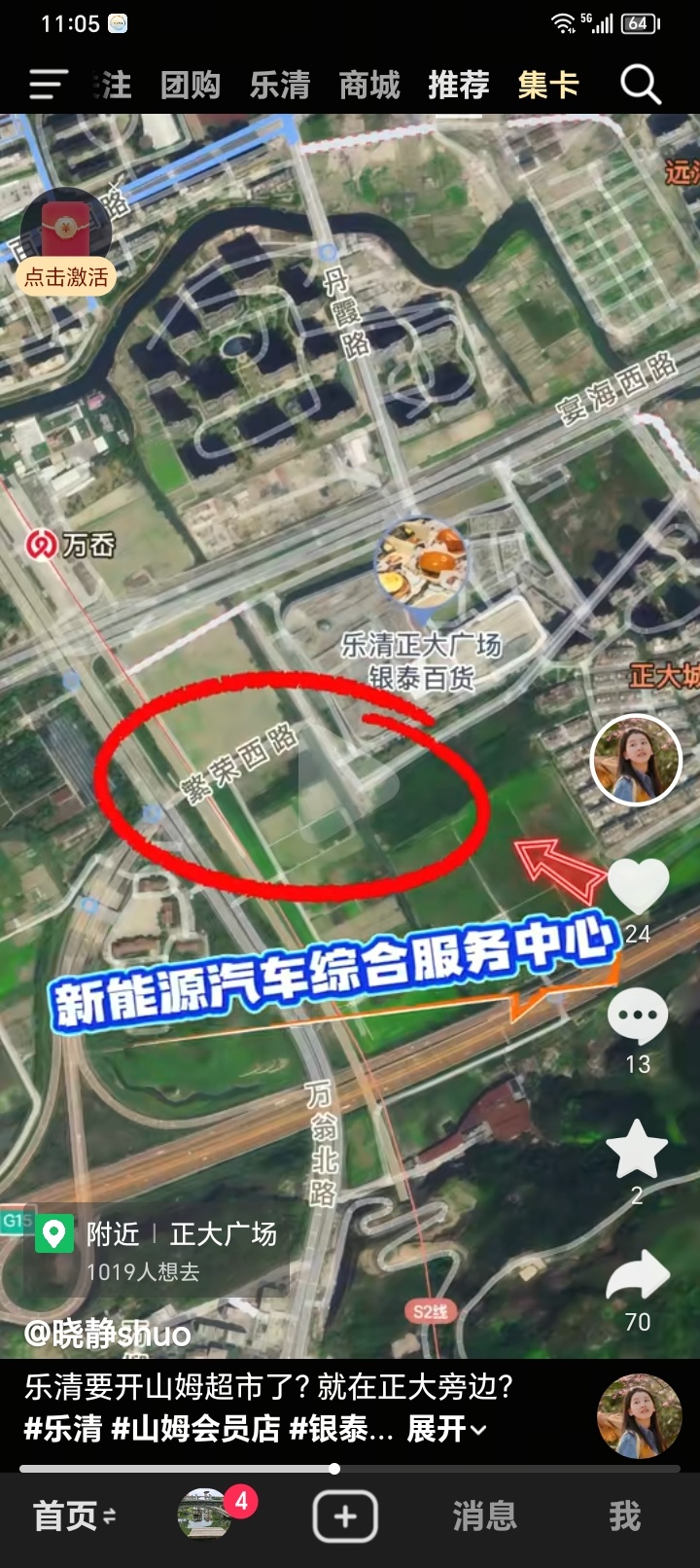Open the hamburger side menu
The height and width of the screenshot is (1568, 700).
point(49,85)
